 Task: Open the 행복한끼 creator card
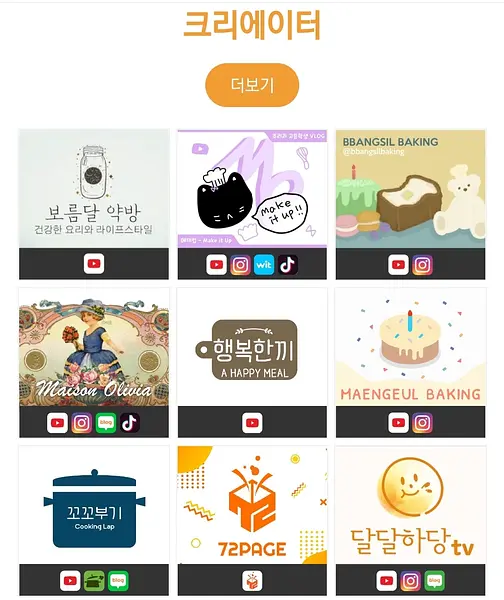(x=252, y=347)
